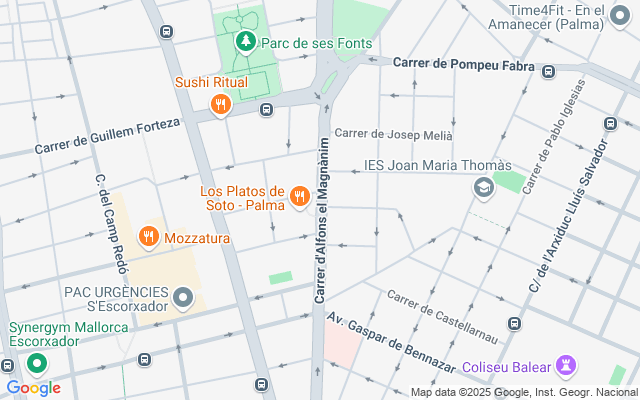Select PAC URGÈNCIES S'Escorxador marker
This screenshot has height=400, width=640.
click(x=183, y=298)
